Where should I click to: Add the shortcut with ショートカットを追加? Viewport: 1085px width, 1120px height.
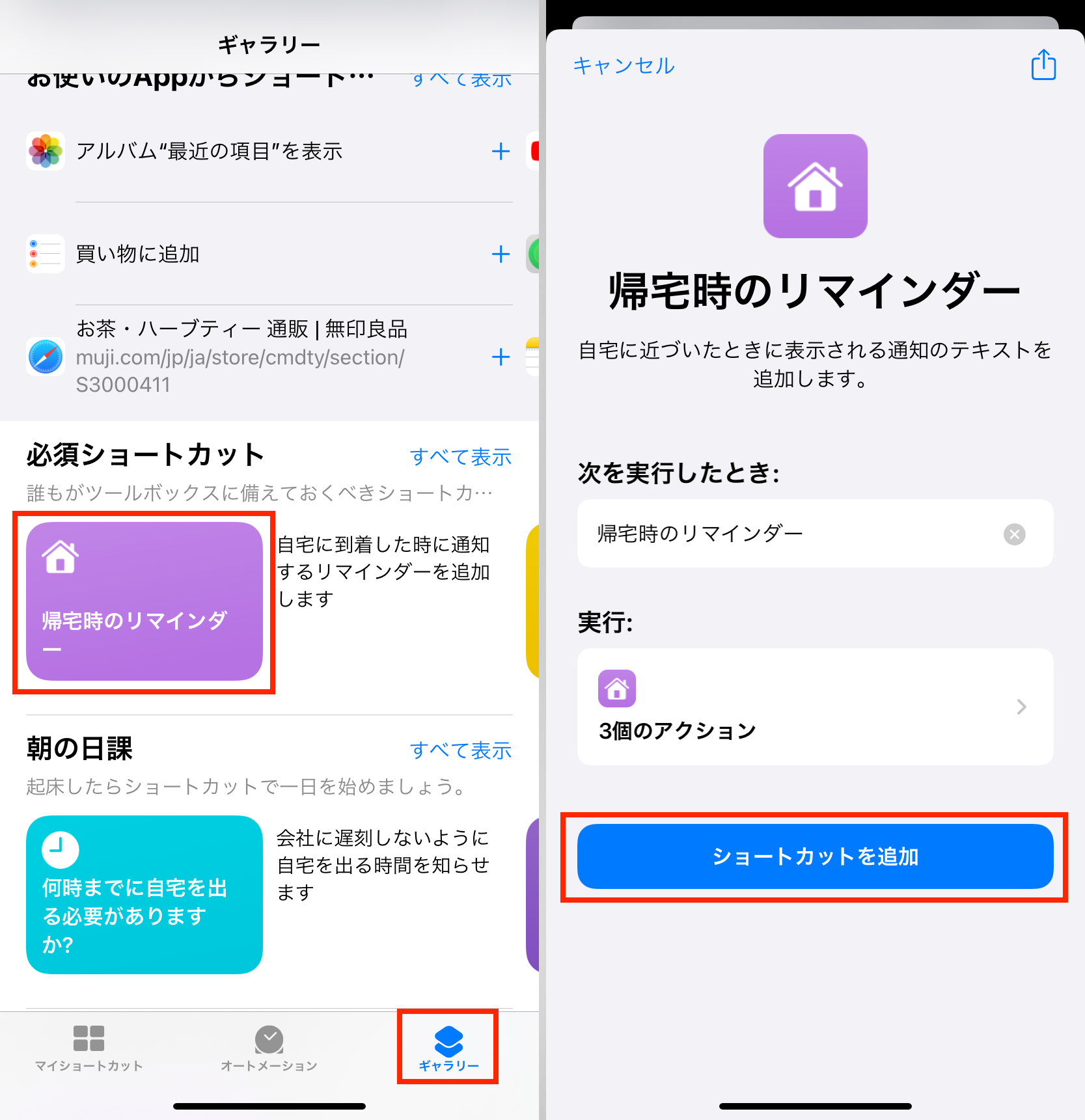point(815,856)
